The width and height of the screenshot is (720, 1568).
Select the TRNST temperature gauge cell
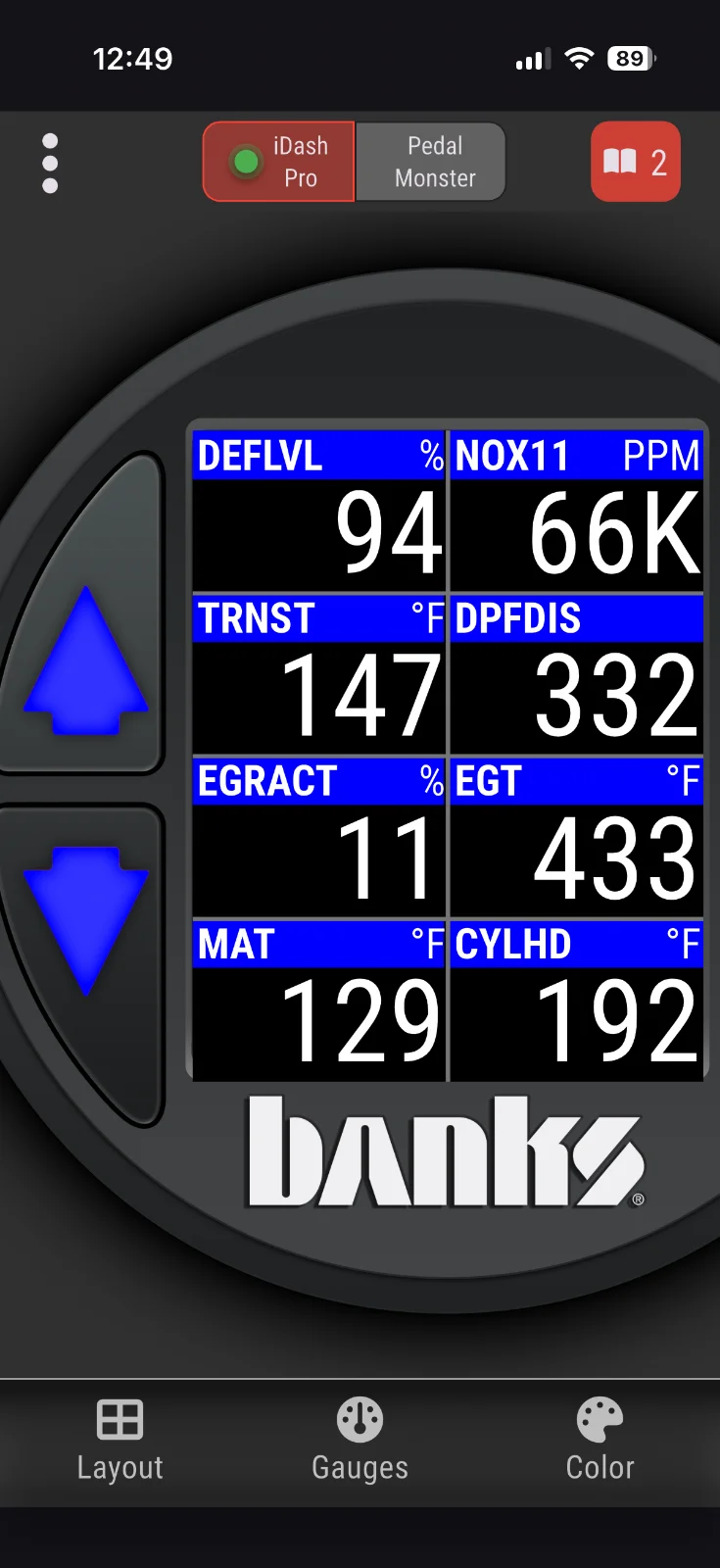319,674
